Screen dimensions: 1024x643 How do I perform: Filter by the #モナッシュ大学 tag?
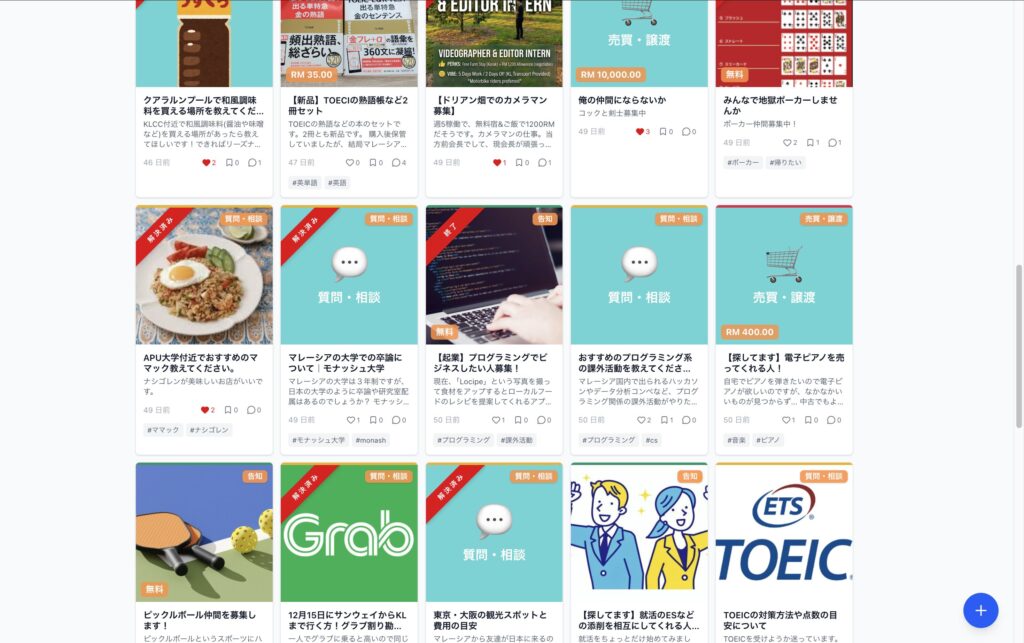click(x=319, y=440)
